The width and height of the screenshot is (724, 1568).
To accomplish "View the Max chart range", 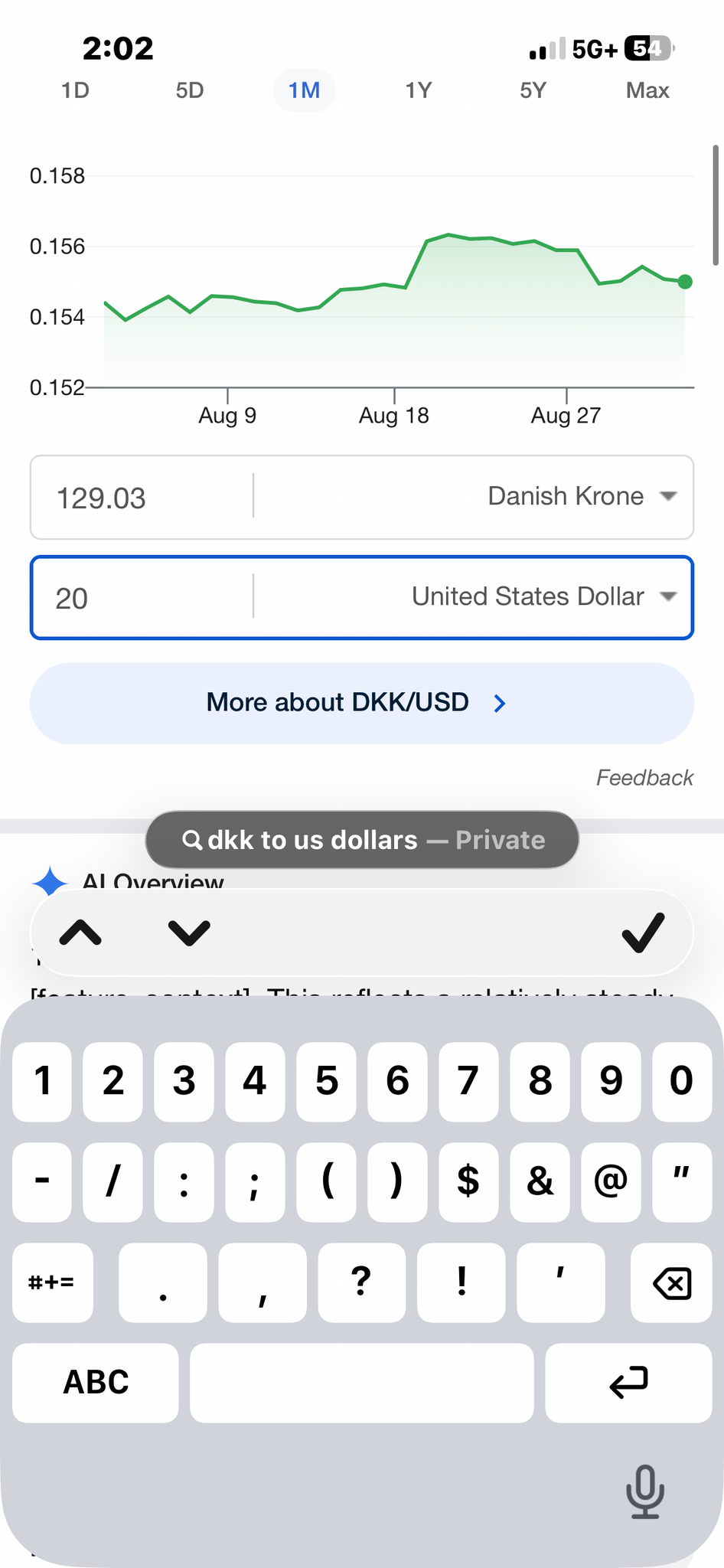I will pyautogui.click(x=647, y=90).
